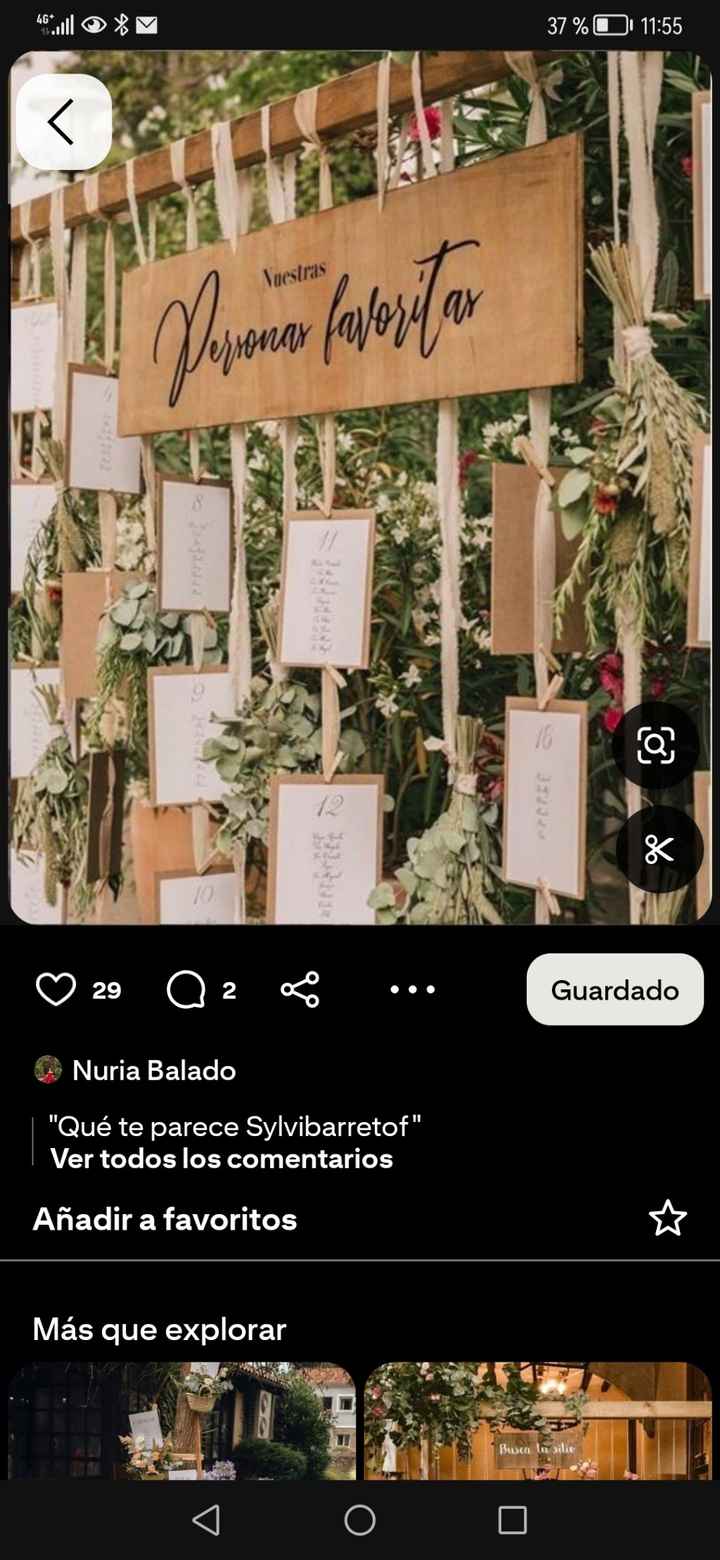720x1560 pixels.
Task: Open visual search lens on image
Action: [656, 746]
